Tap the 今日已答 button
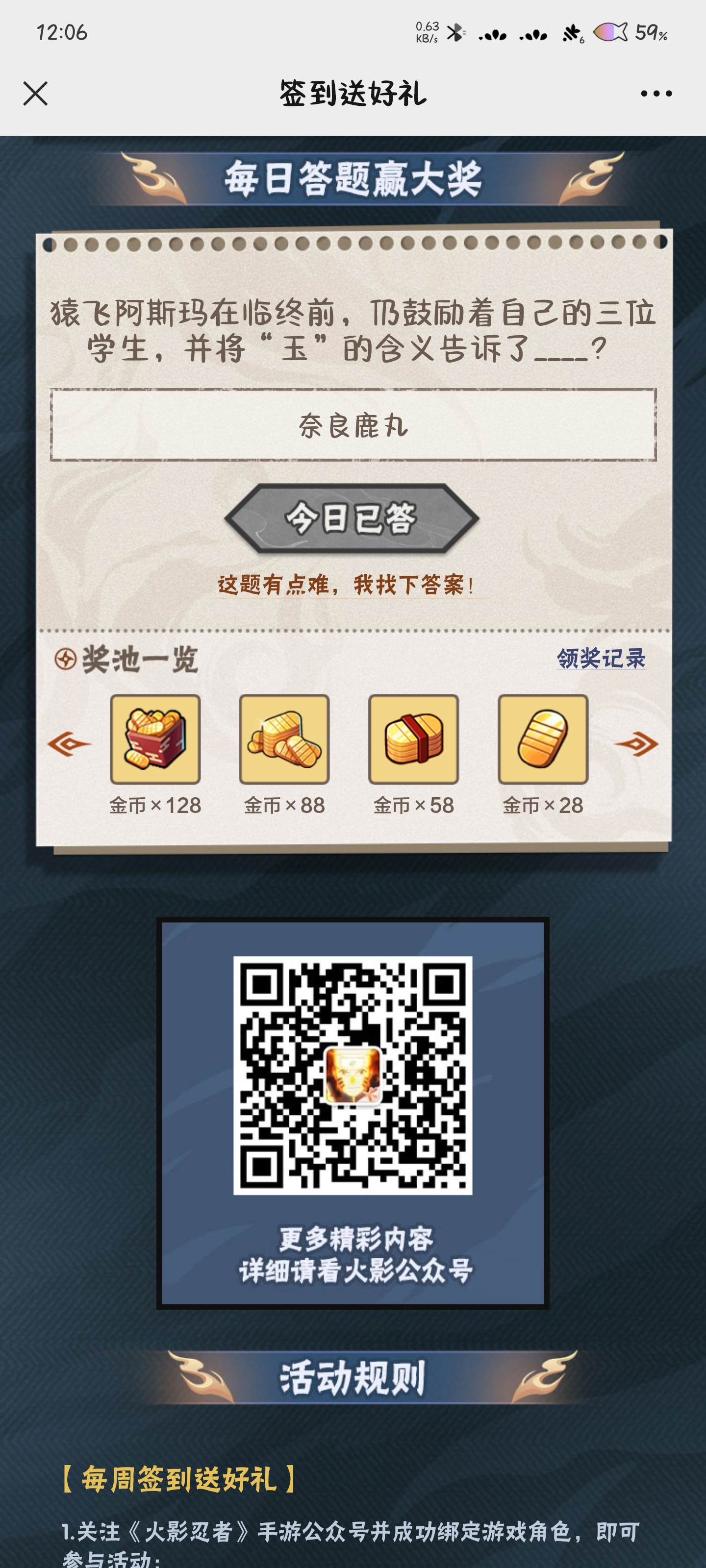The height and width of the screenshot is (1568, 706). (x=352, y=518)
